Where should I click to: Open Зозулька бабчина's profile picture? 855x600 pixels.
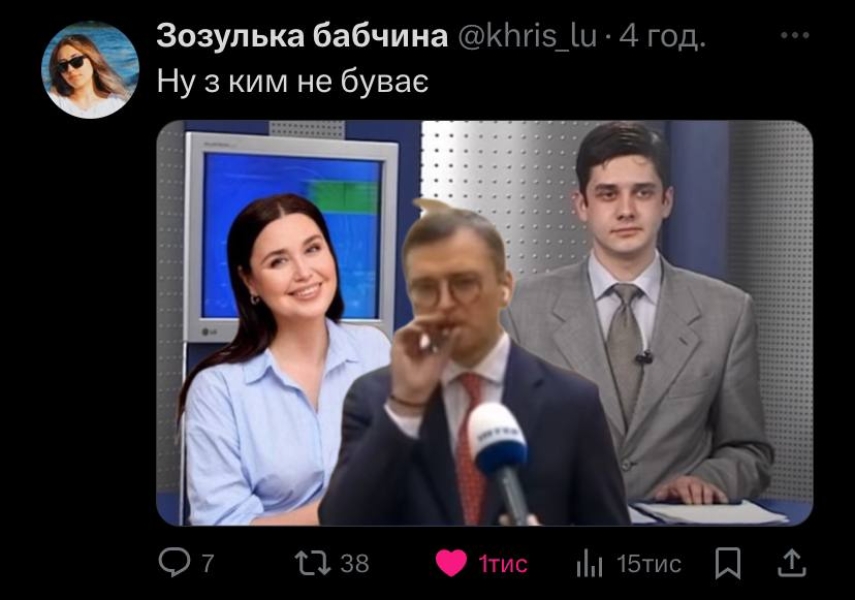point(90,70)
